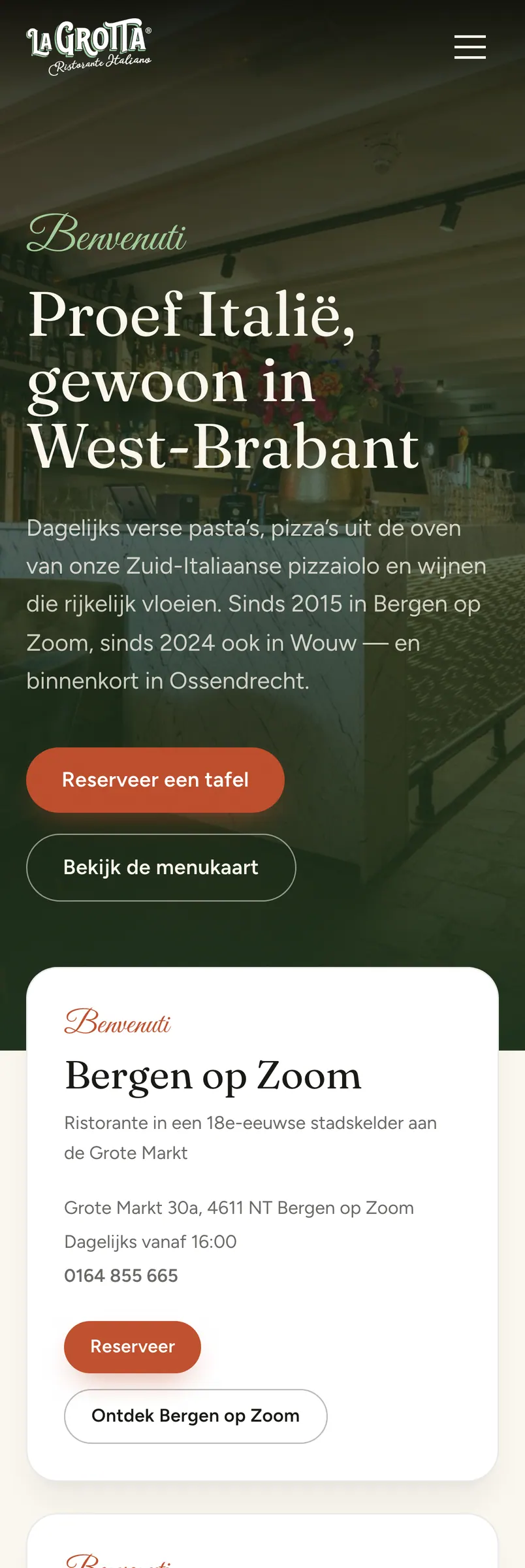
Task: Tap Reserveer een tafel button
Action: coord(155,780)
